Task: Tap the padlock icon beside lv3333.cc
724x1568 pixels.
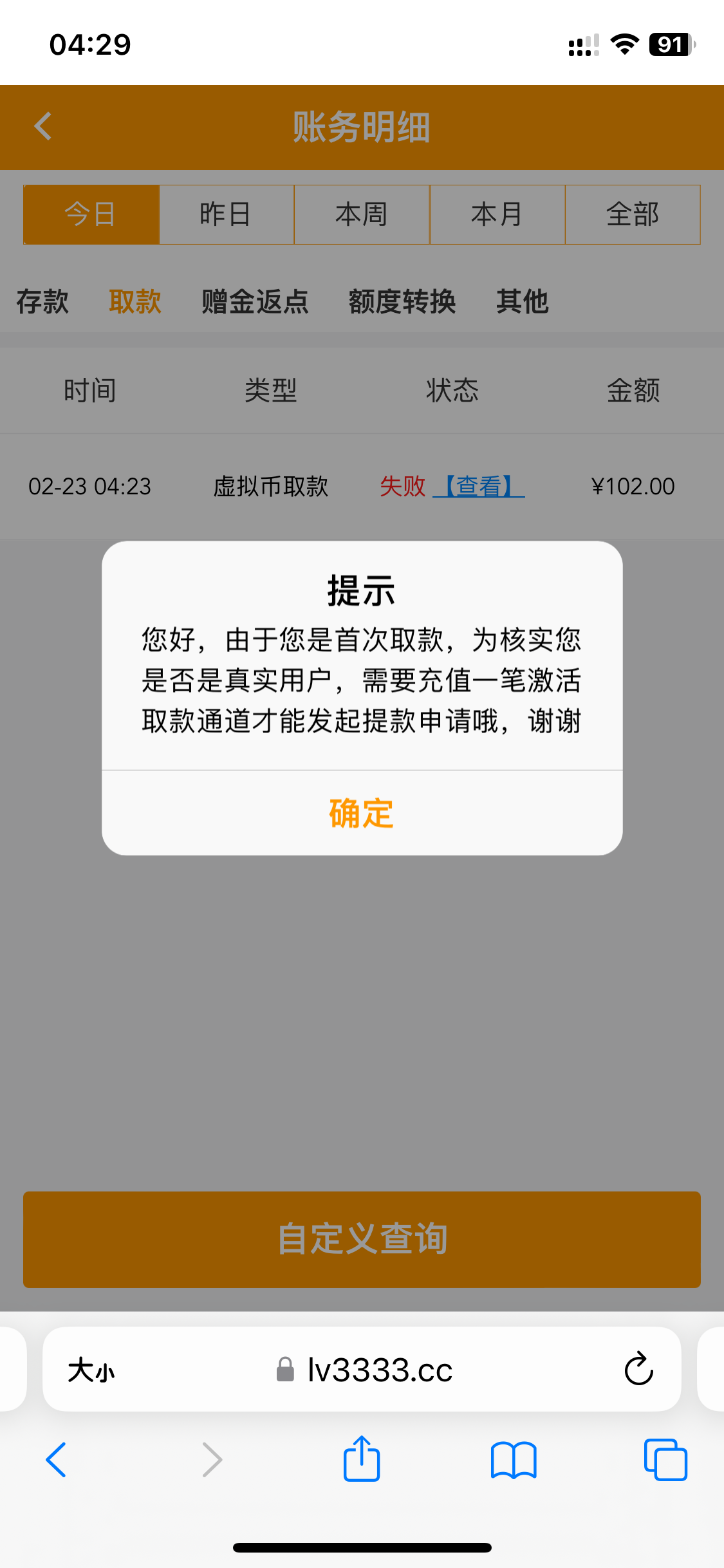Action: click(x=284, y=1370)
